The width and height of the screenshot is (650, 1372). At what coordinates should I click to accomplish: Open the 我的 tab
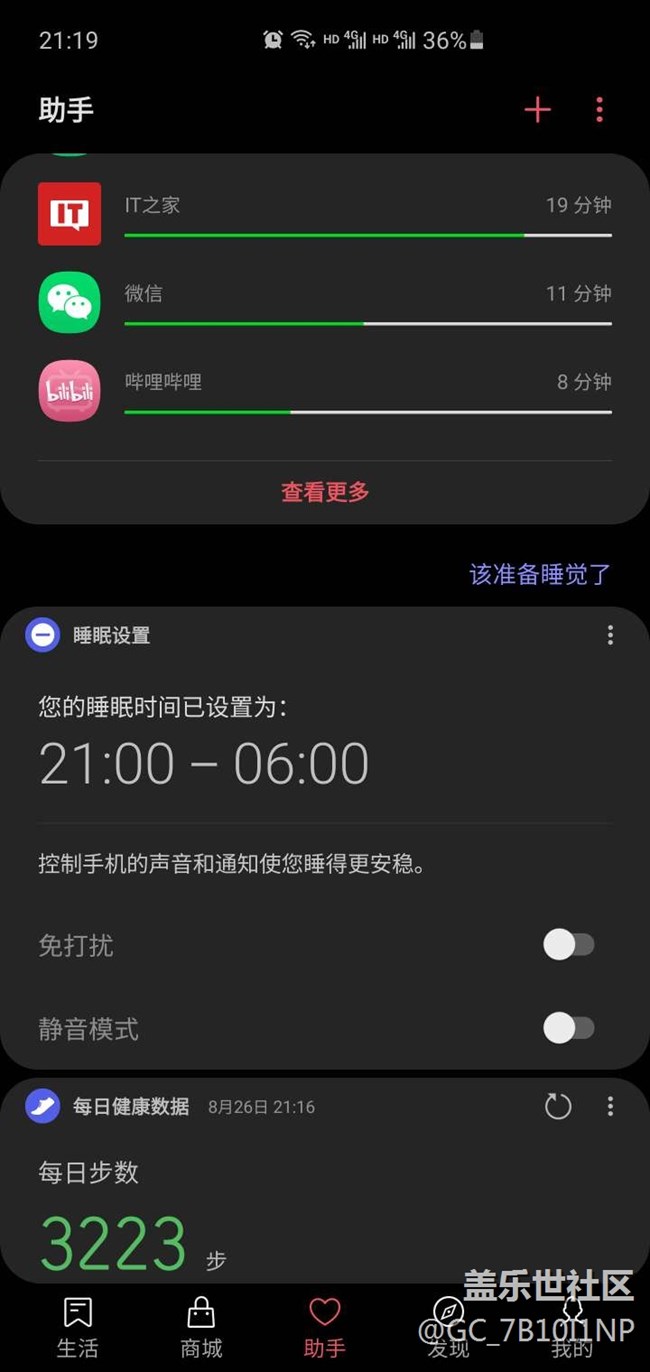(572, 1327)
